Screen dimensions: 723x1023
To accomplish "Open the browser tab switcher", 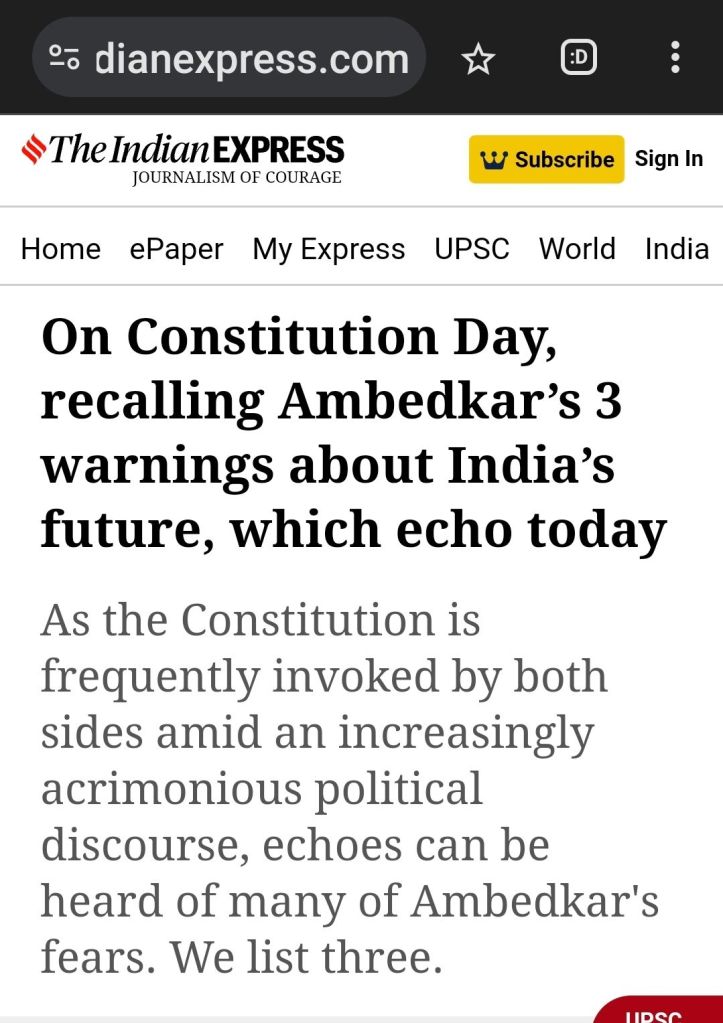I will [578, 59].
